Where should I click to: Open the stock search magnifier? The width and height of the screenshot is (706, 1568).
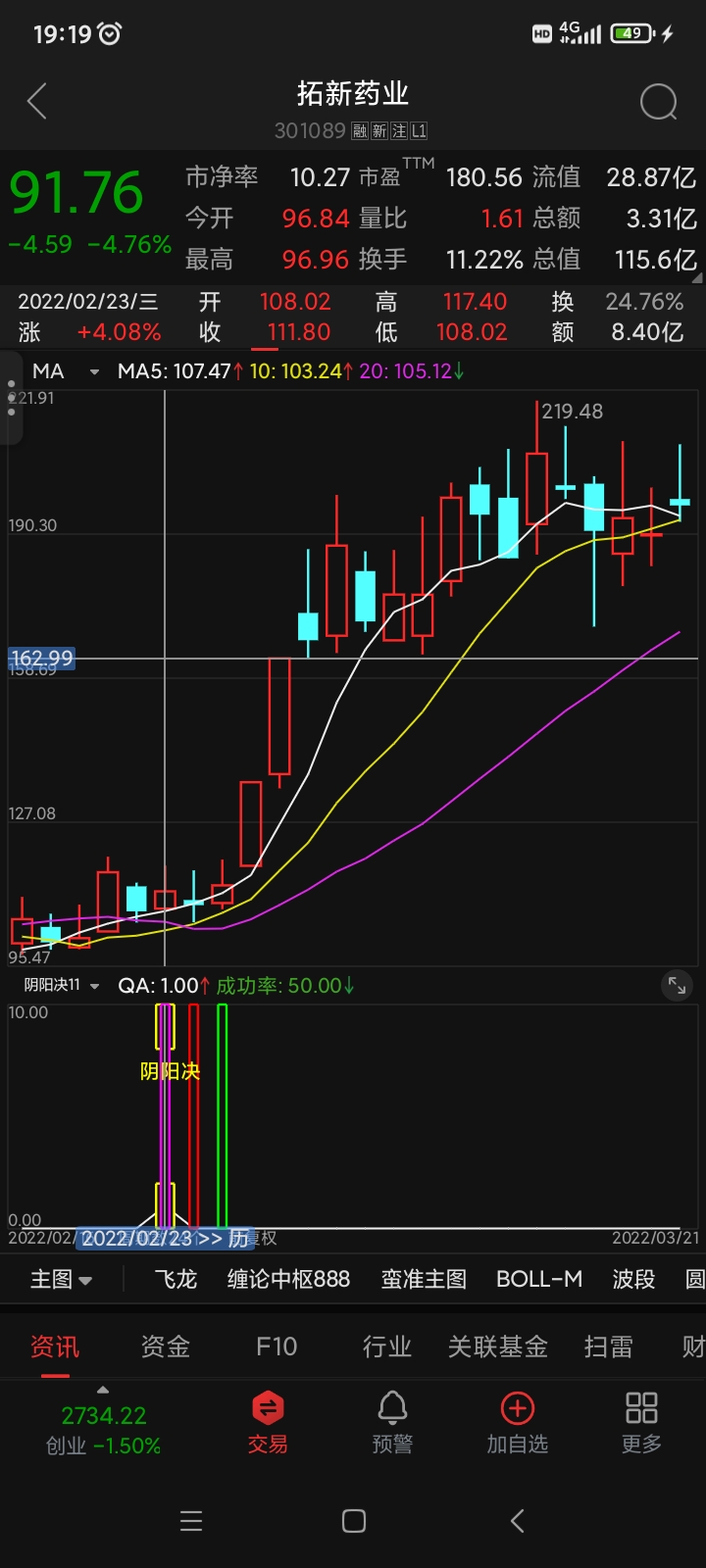[x=658, y=101]
